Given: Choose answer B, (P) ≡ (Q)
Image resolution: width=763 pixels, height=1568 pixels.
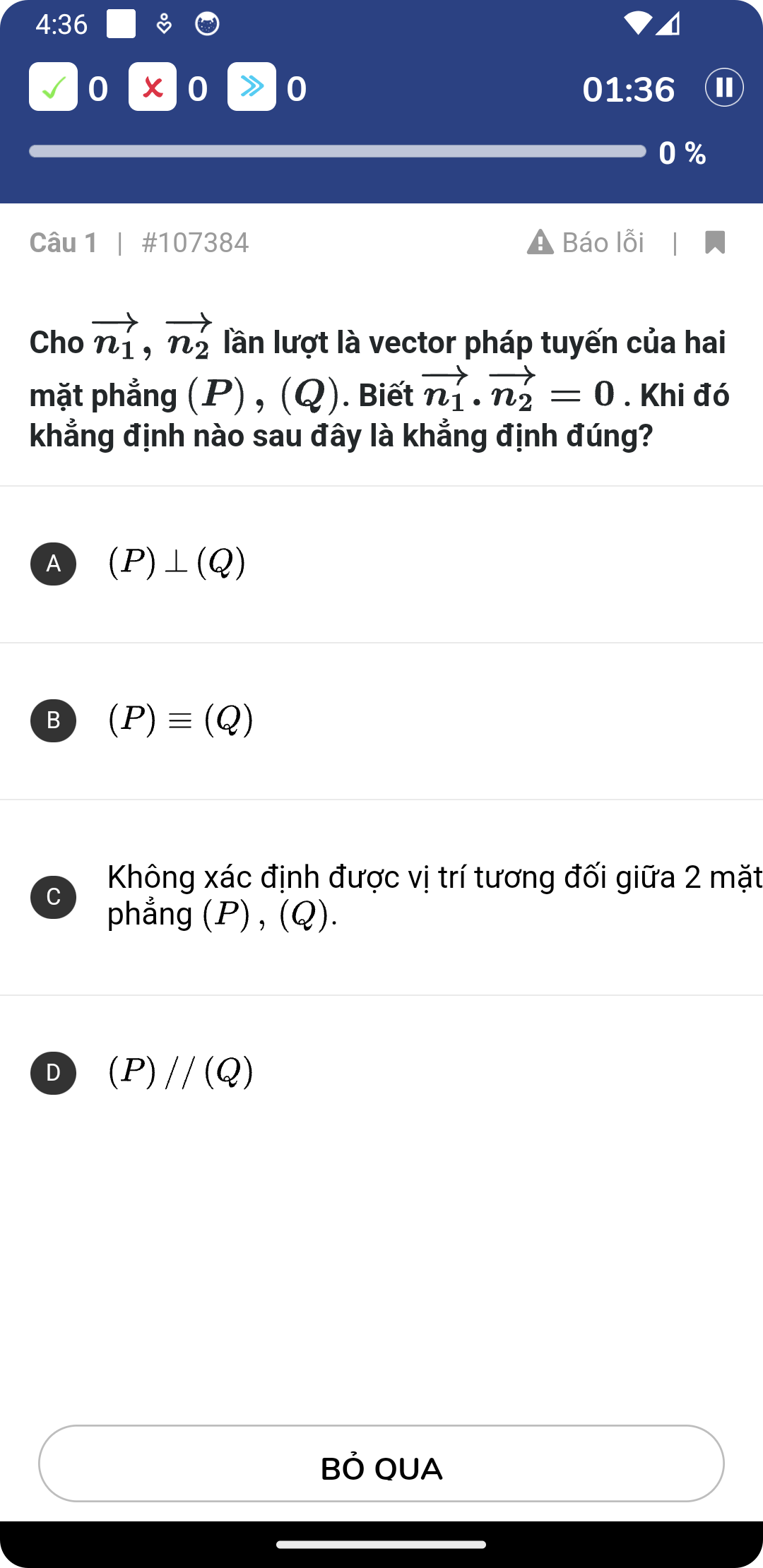Looking at the screenshot, I should 381,720.
